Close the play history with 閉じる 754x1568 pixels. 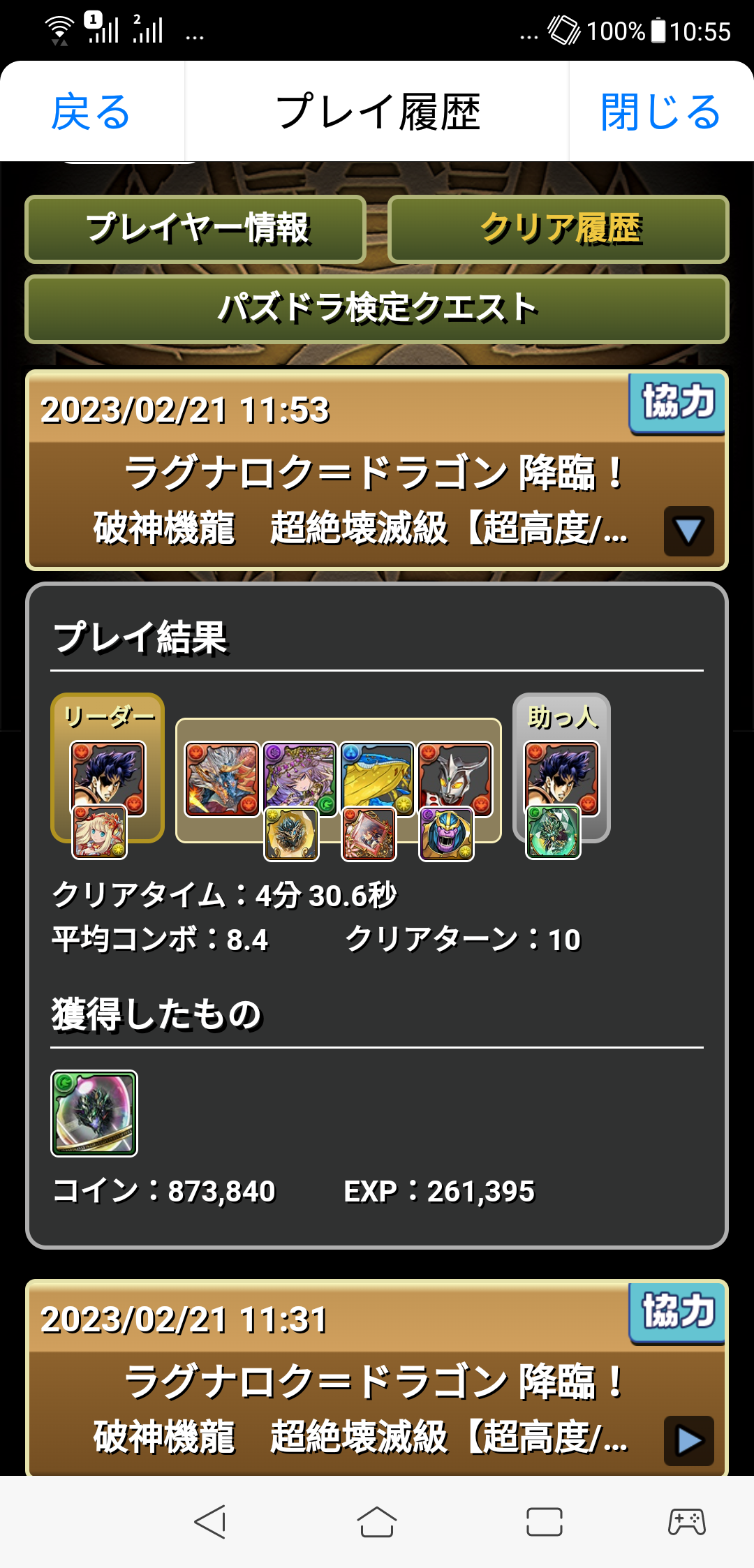pyautogui.click(x=660, y=112)
